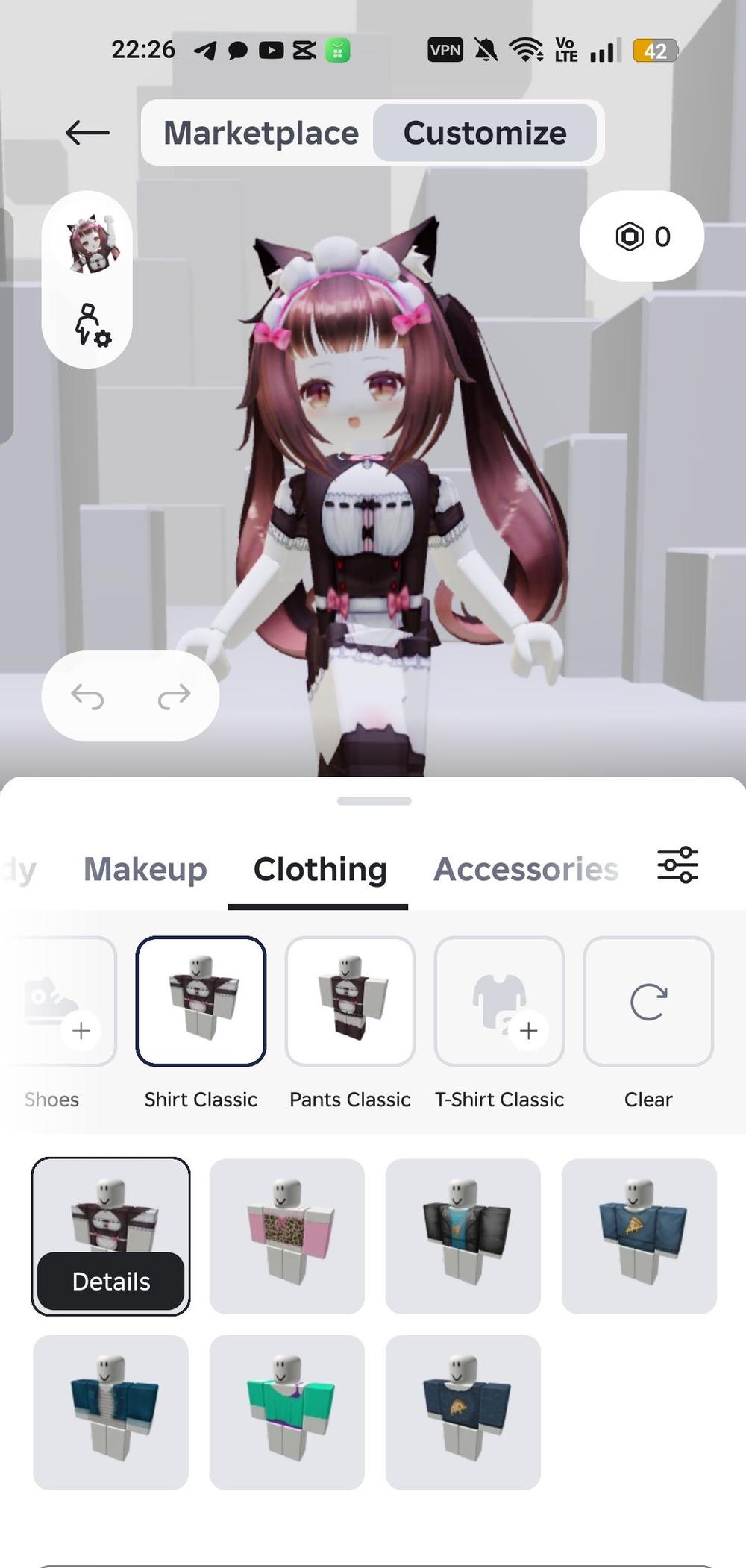Equip the blue denim jacket shirt
The height and width of the screenshot is (1568, 746).
pyautogui.click(x=110, y=1412)
